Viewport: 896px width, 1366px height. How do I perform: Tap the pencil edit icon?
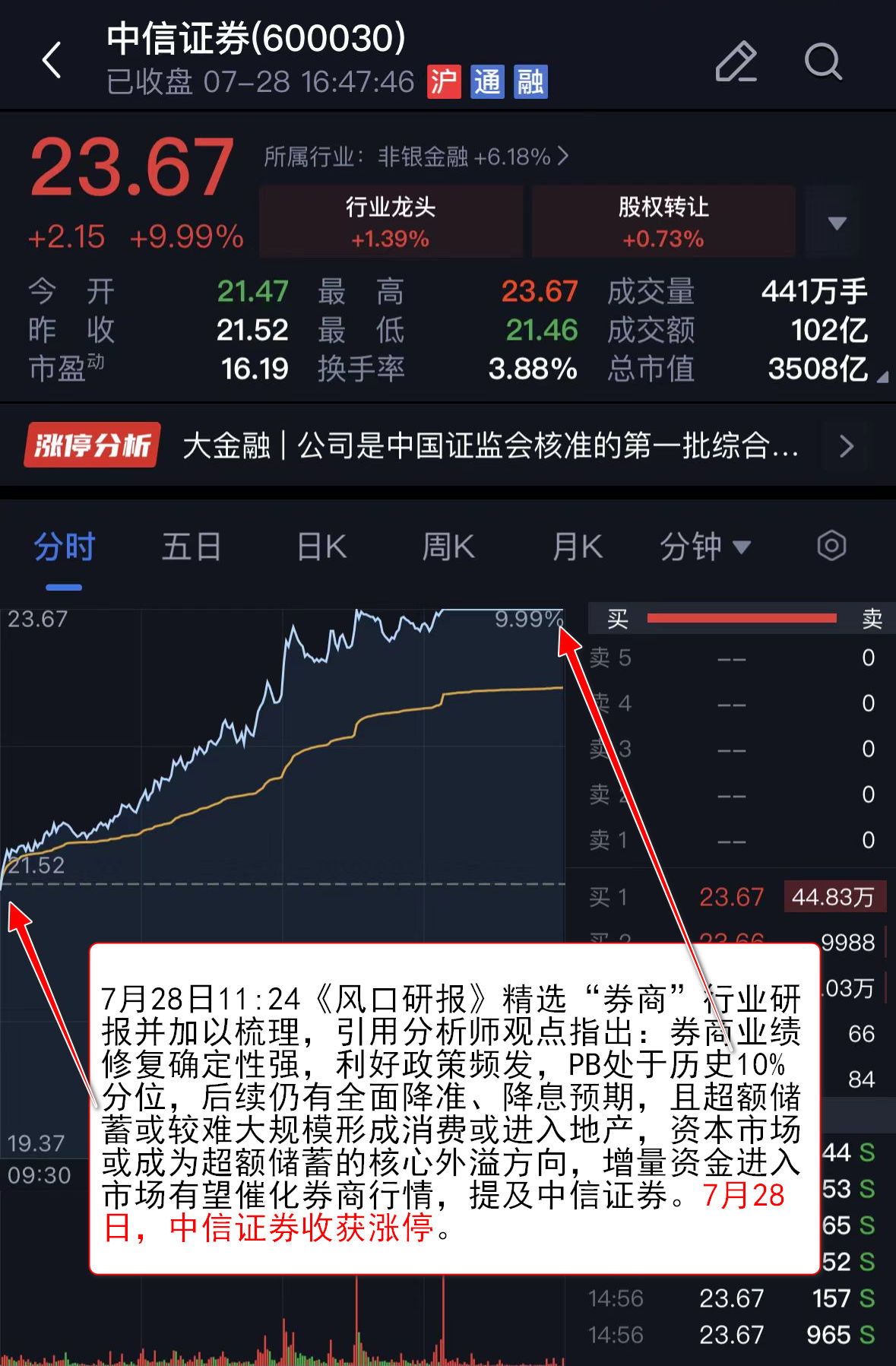pos(736,62)
